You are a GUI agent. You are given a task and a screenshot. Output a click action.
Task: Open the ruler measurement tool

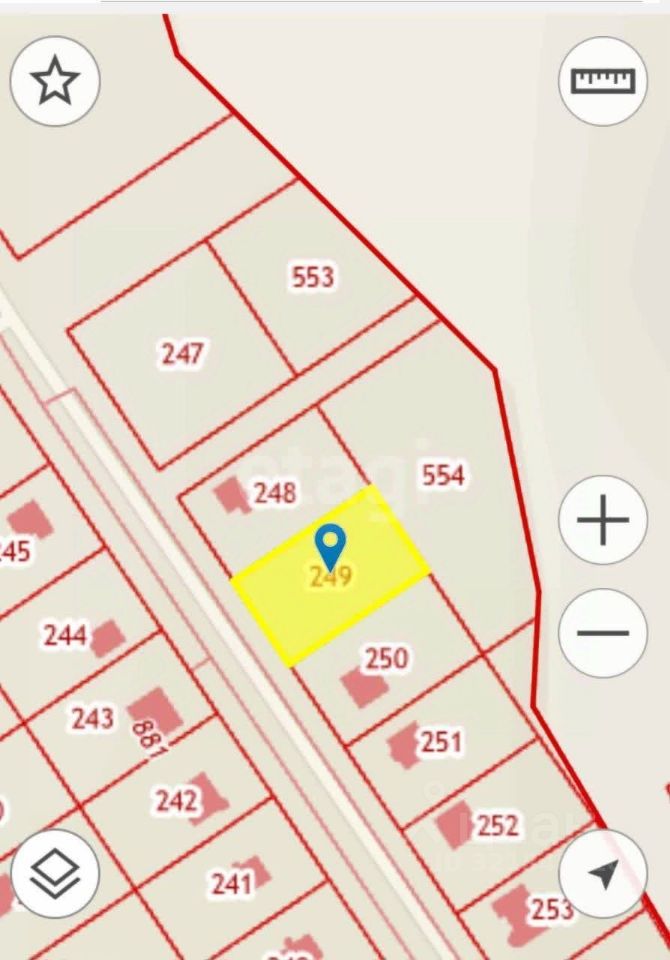pyautogui.click(x=603, y=81)
